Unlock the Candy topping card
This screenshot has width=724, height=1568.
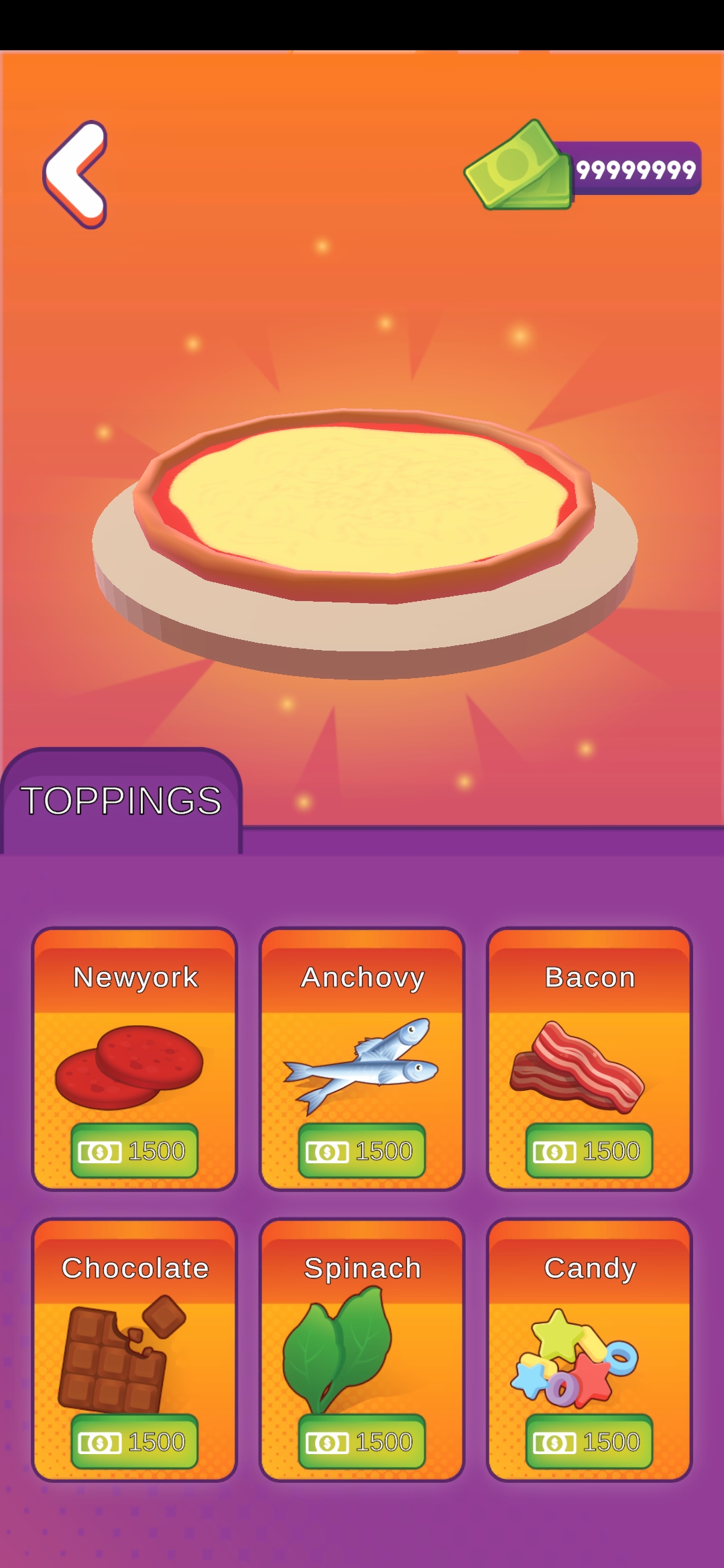point(589,1350)
